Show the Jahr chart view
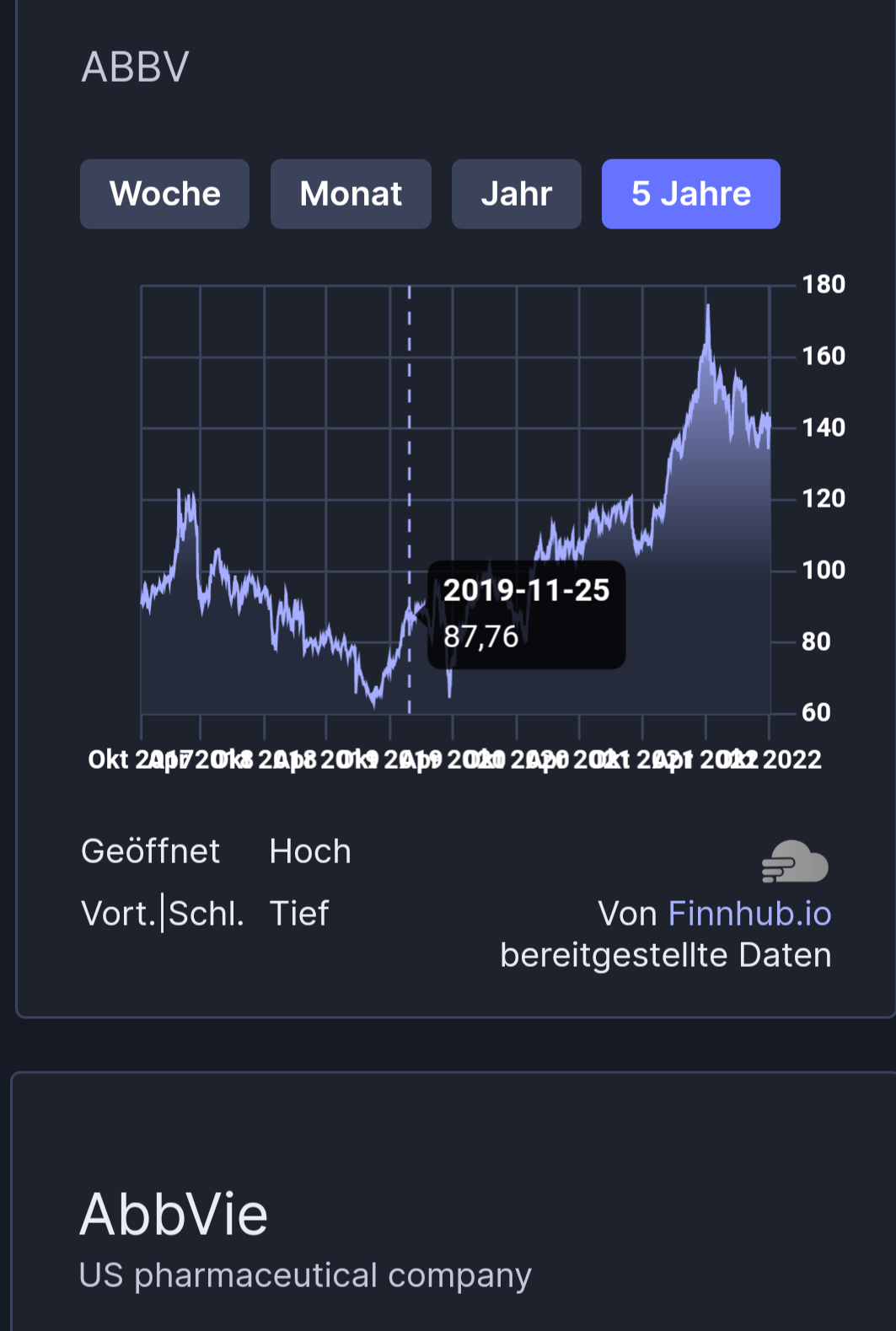This screenshot has height=1331, width=896. coord(516,194)
